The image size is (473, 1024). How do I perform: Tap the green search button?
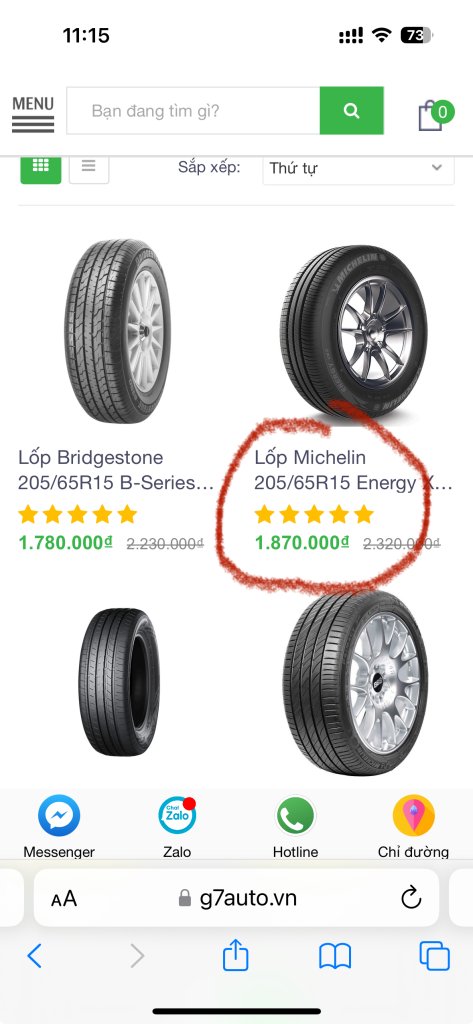tap(351, 110)
